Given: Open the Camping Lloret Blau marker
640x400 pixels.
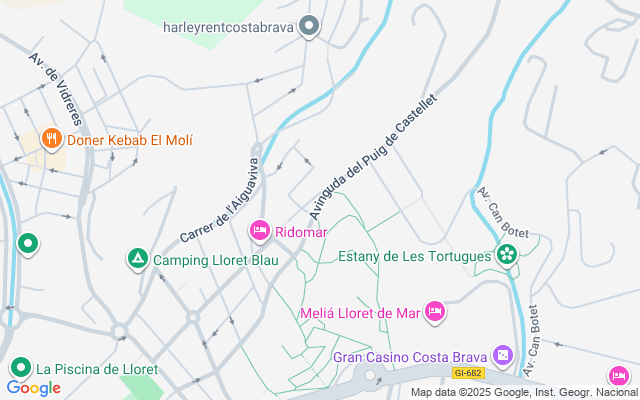Looking at the screenshot, I should click(138, 260).
